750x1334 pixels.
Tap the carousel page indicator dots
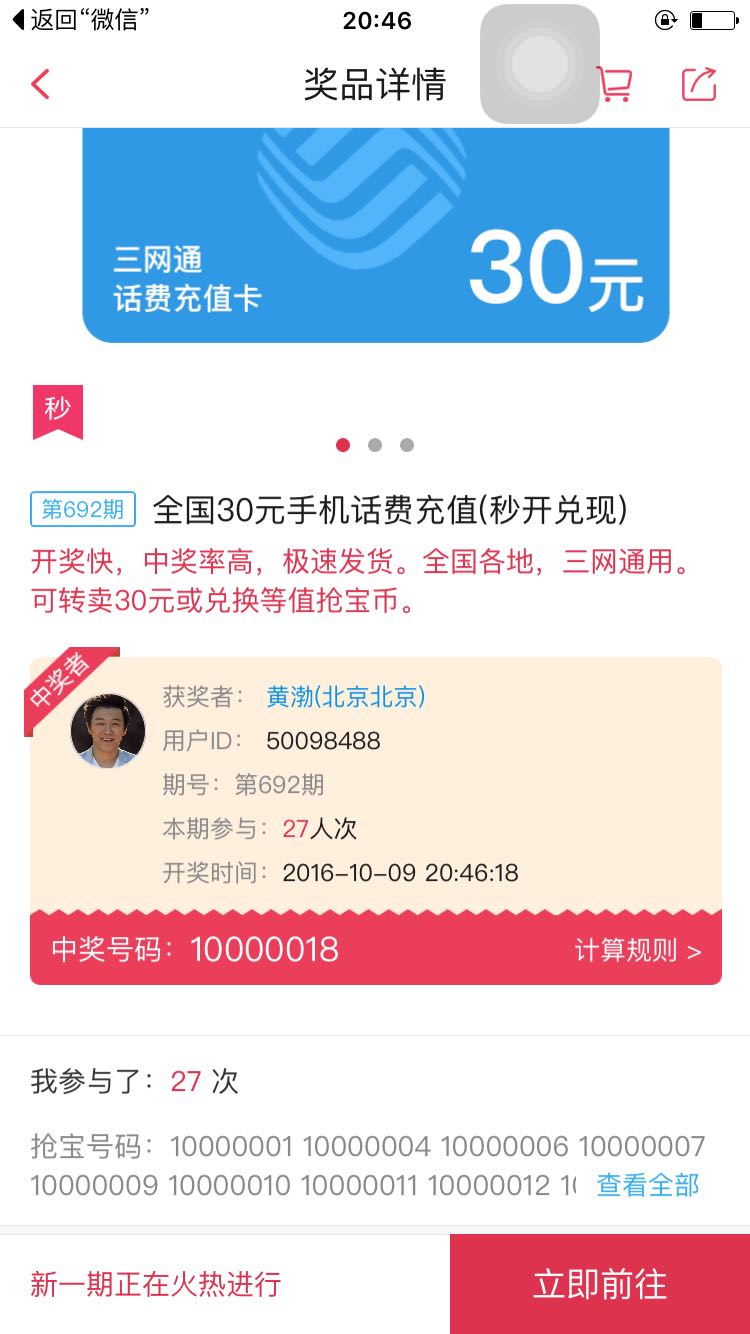375,445
